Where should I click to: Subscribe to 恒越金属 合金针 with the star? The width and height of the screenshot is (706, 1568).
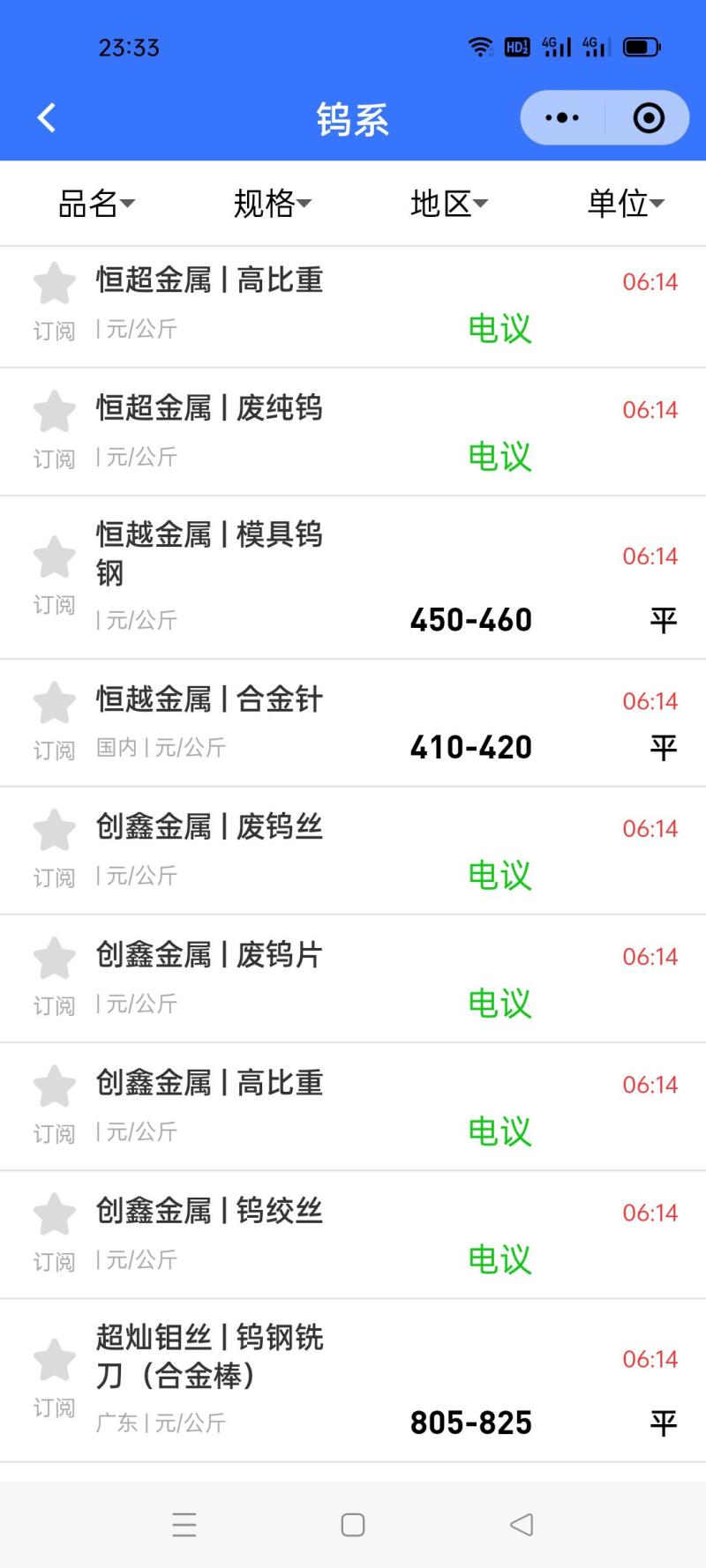click(55, 703)
